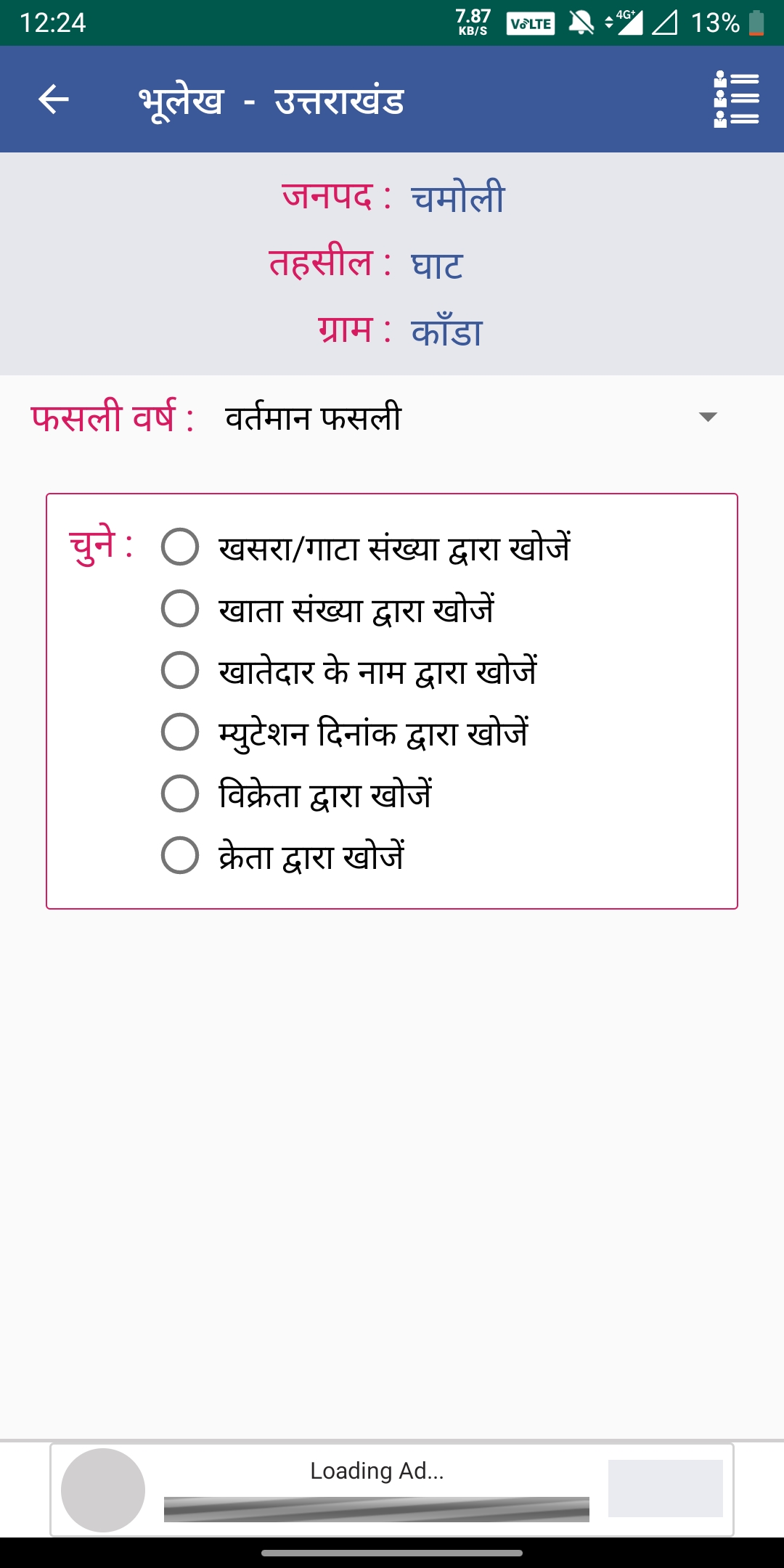Screen dimensions: 784x1568
Task: Pick विक्रेता द्वारा खोजें radio button
Action: pos(180,793)
